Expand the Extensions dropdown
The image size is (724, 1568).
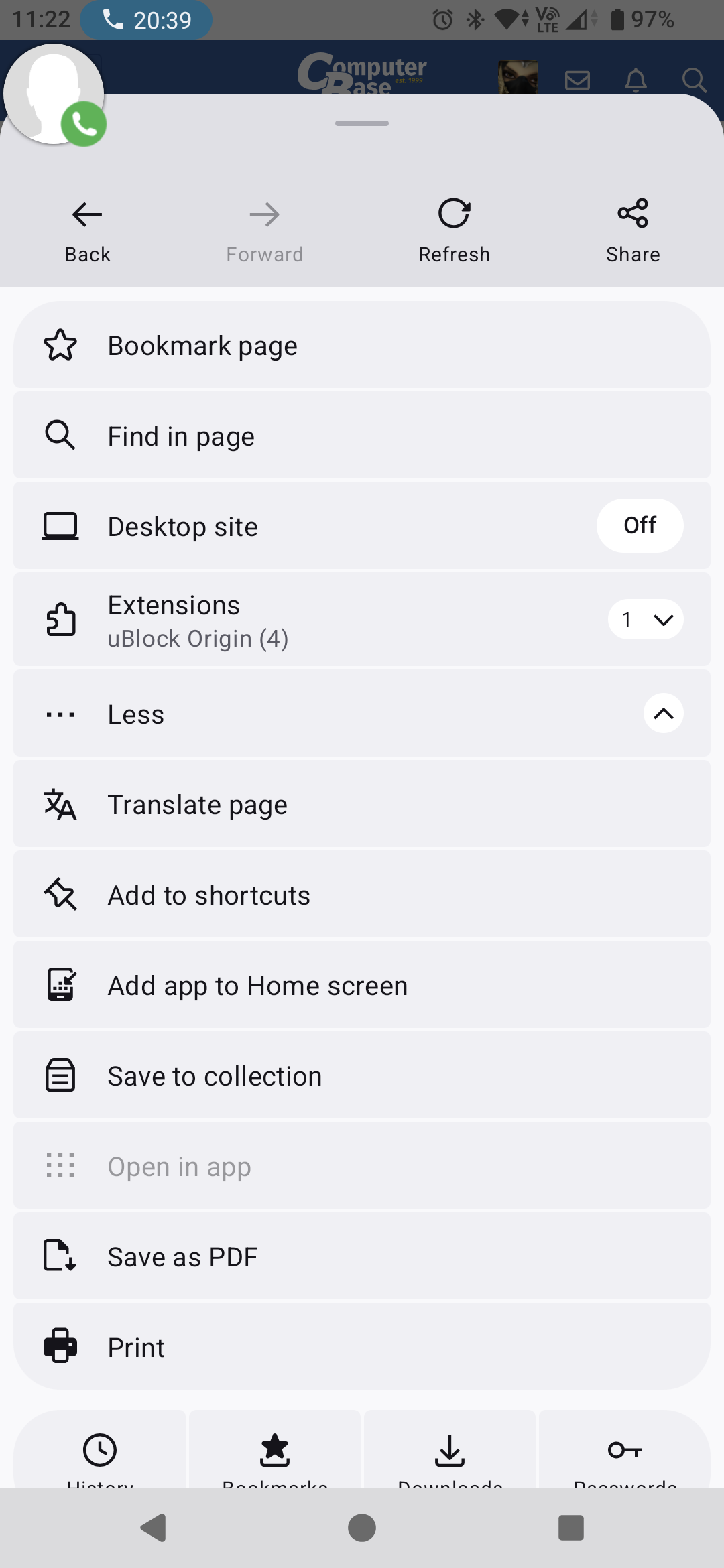646,620
